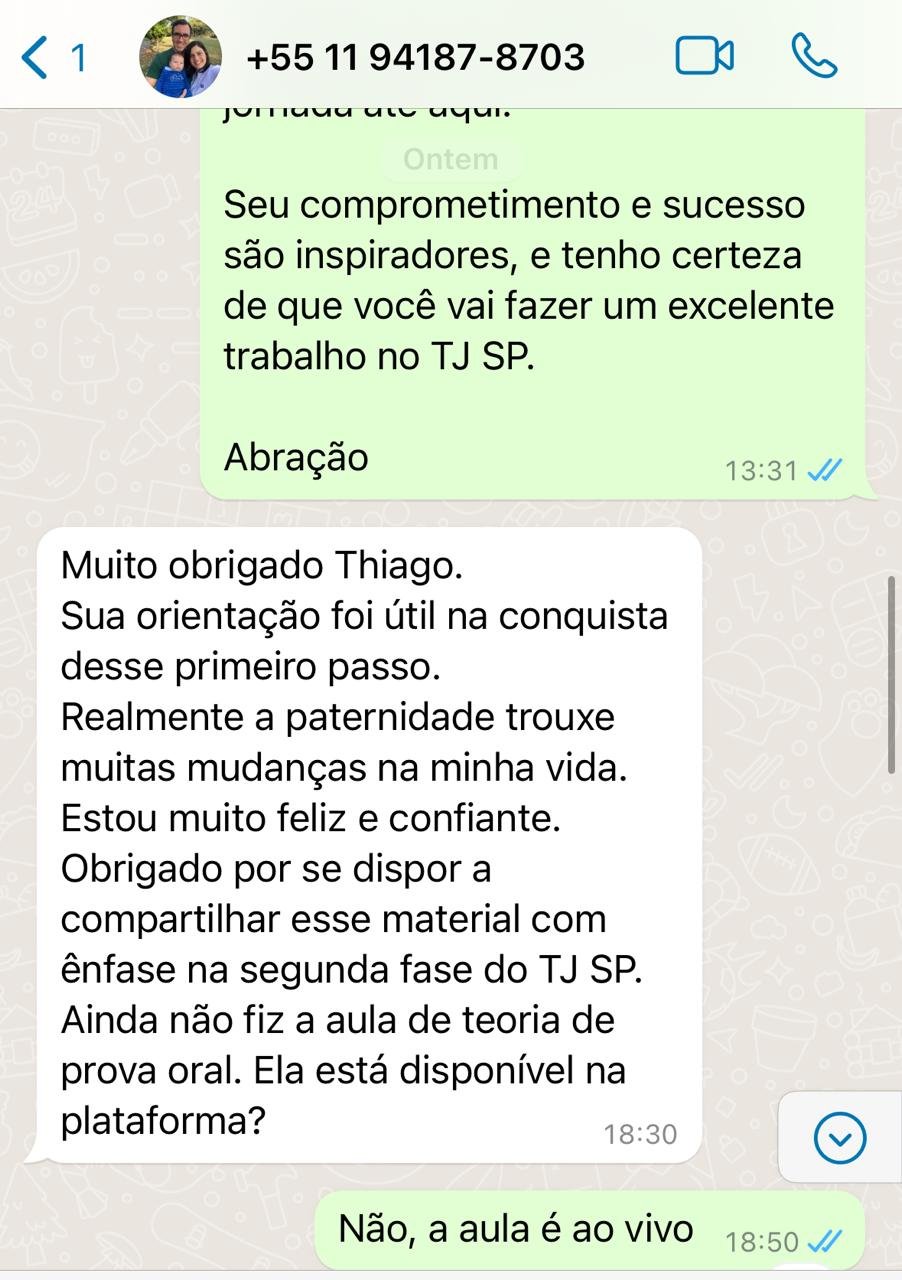Jump to the latest messages
Viewport: 902px width, 1280px height.
(840, 1137)
